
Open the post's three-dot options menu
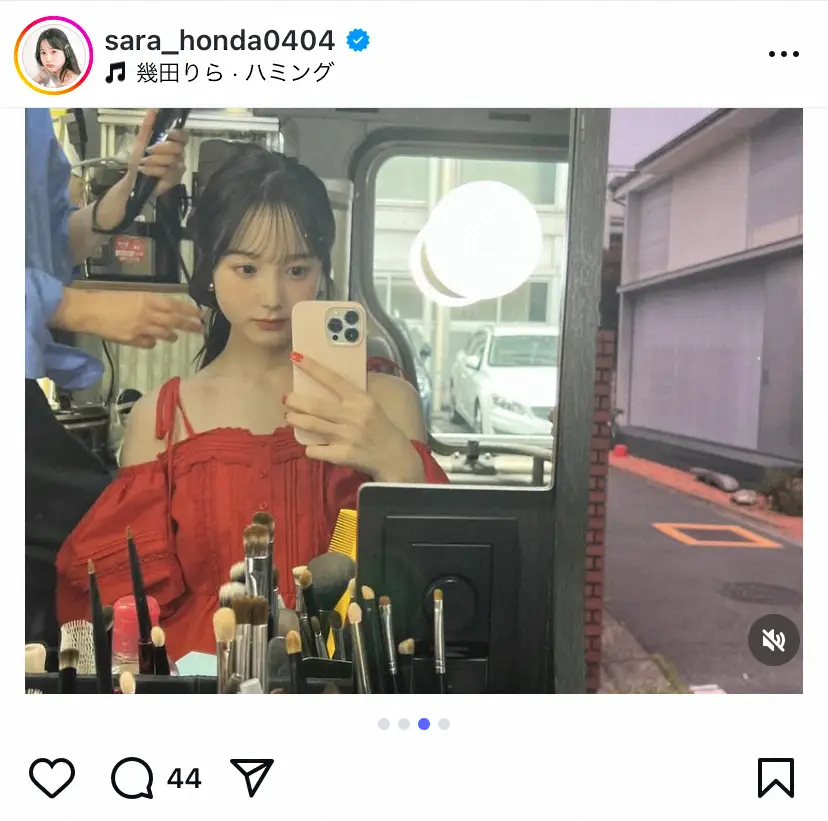(783, 55)
